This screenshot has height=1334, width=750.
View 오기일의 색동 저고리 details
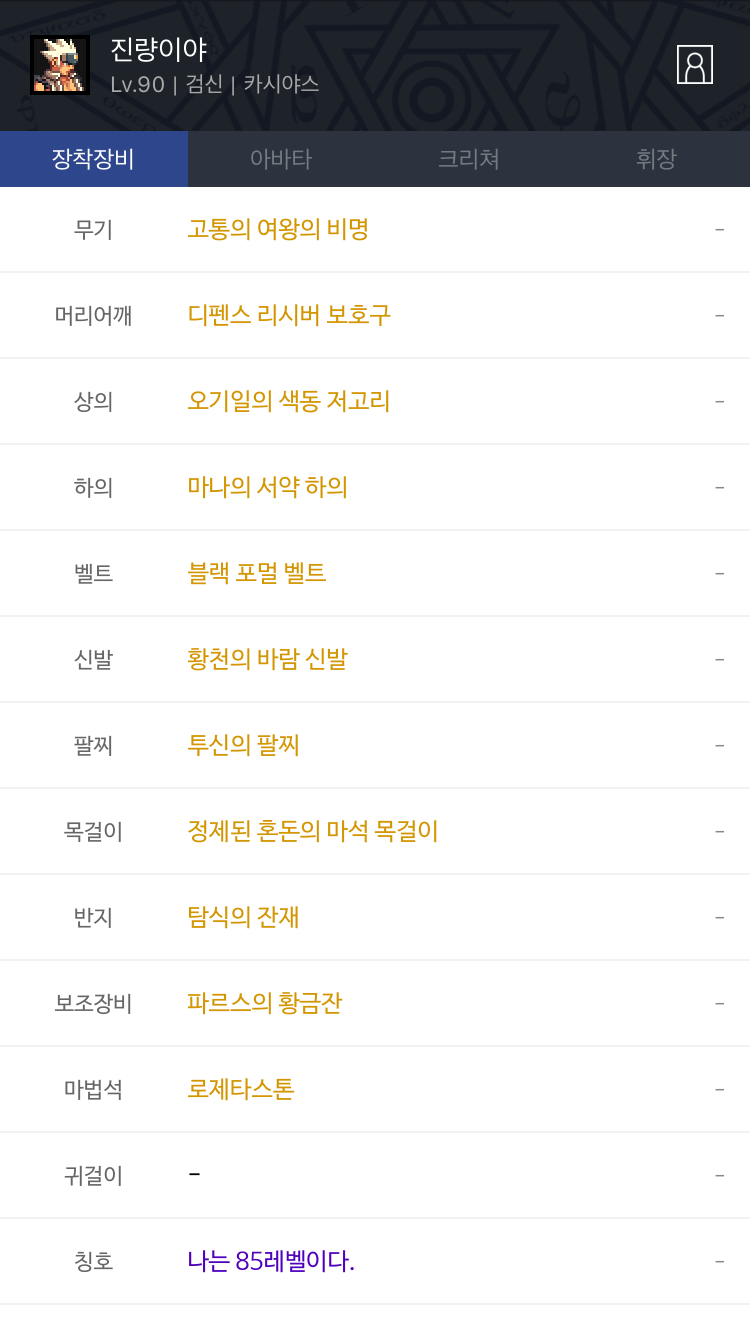[x=289, y=401]
